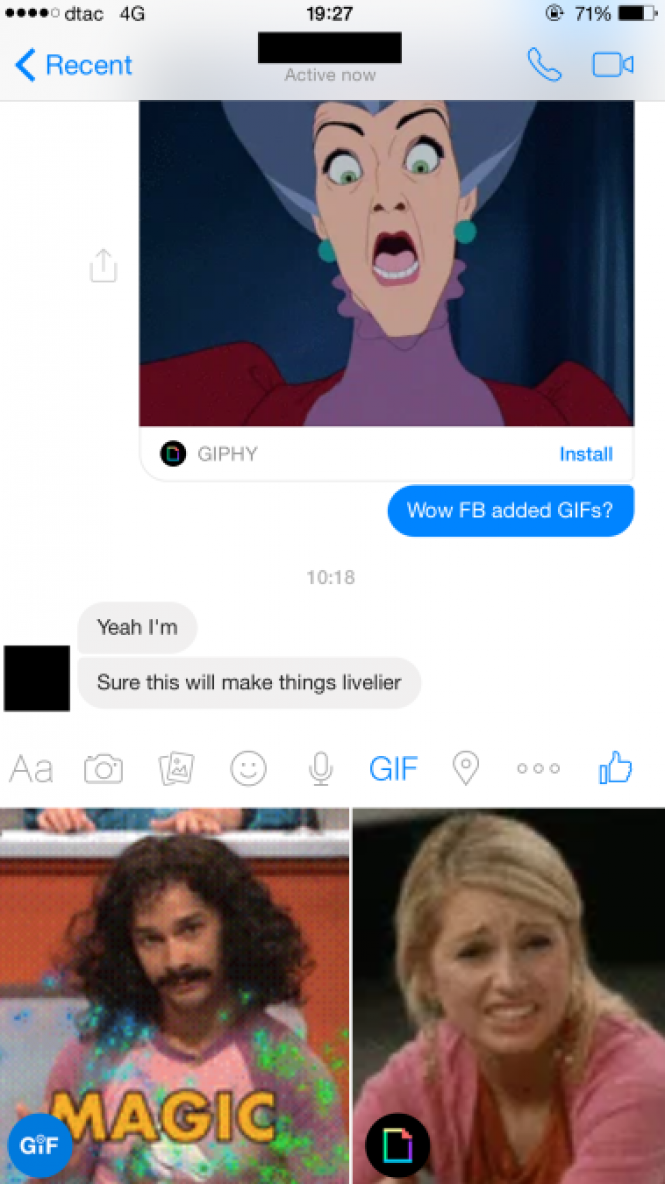
Task: Install the GIPHY app
Action: (x=586, y=454)
